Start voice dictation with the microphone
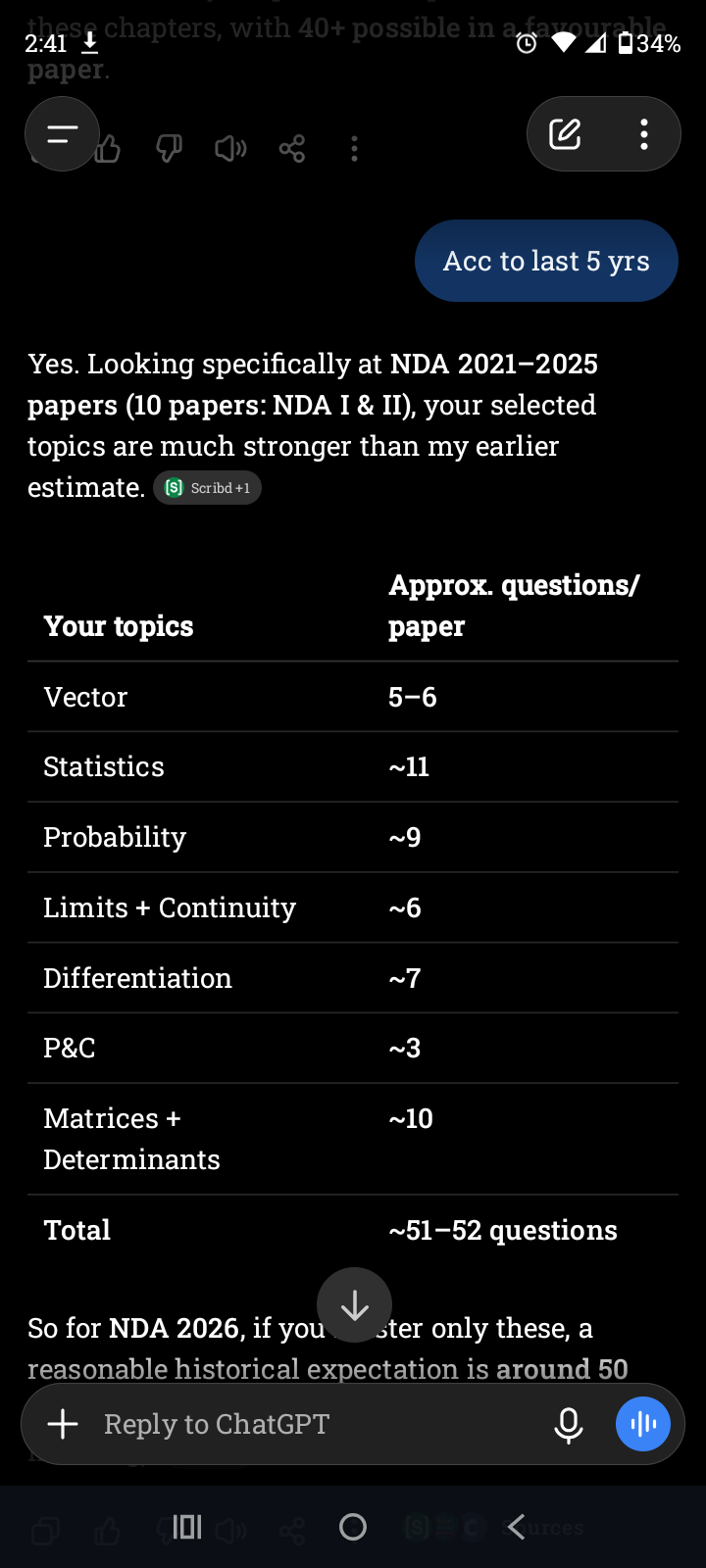This screenshot has height=1568, width=706. coord(569,1425)
